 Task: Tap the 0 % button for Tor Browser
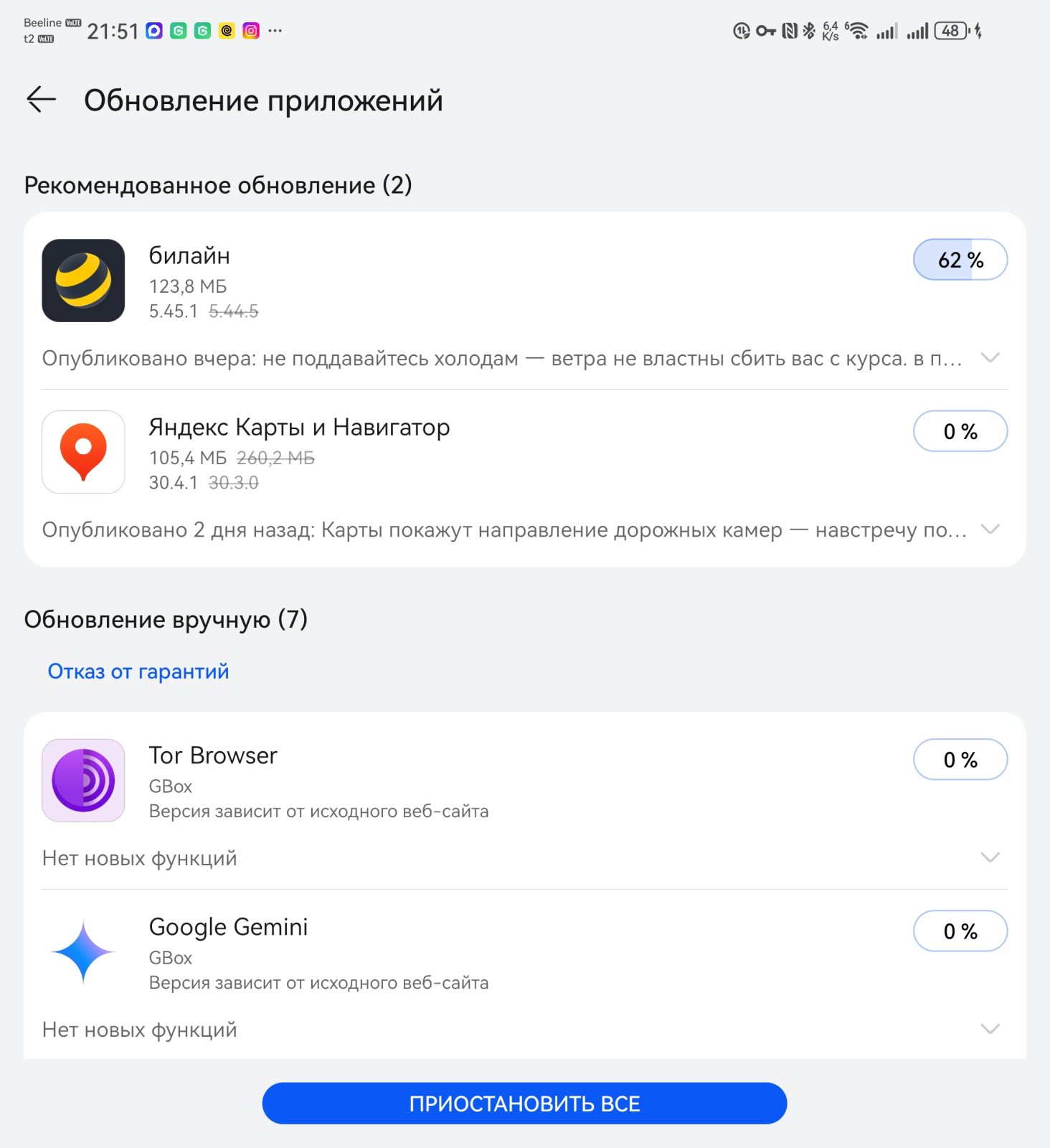[x=960, y=760]
